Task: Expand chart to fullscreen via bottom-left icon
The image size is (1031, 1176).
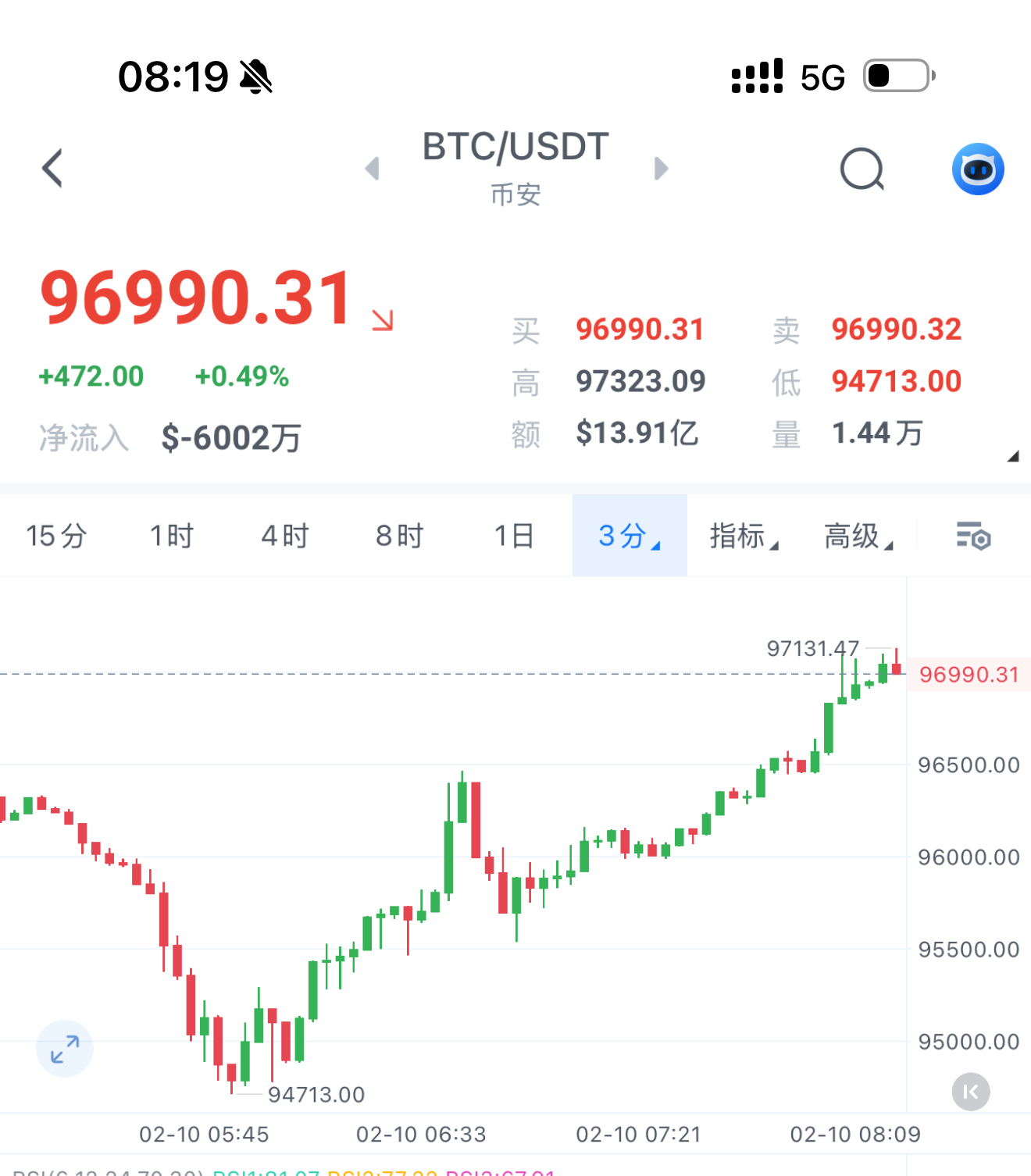Action: 64,1049
